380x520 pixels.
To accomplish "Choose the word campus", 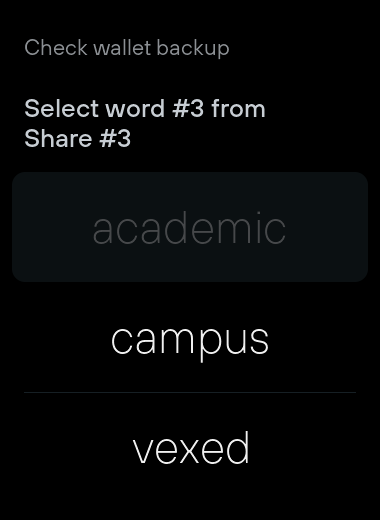I will click(x=190, y=338).
